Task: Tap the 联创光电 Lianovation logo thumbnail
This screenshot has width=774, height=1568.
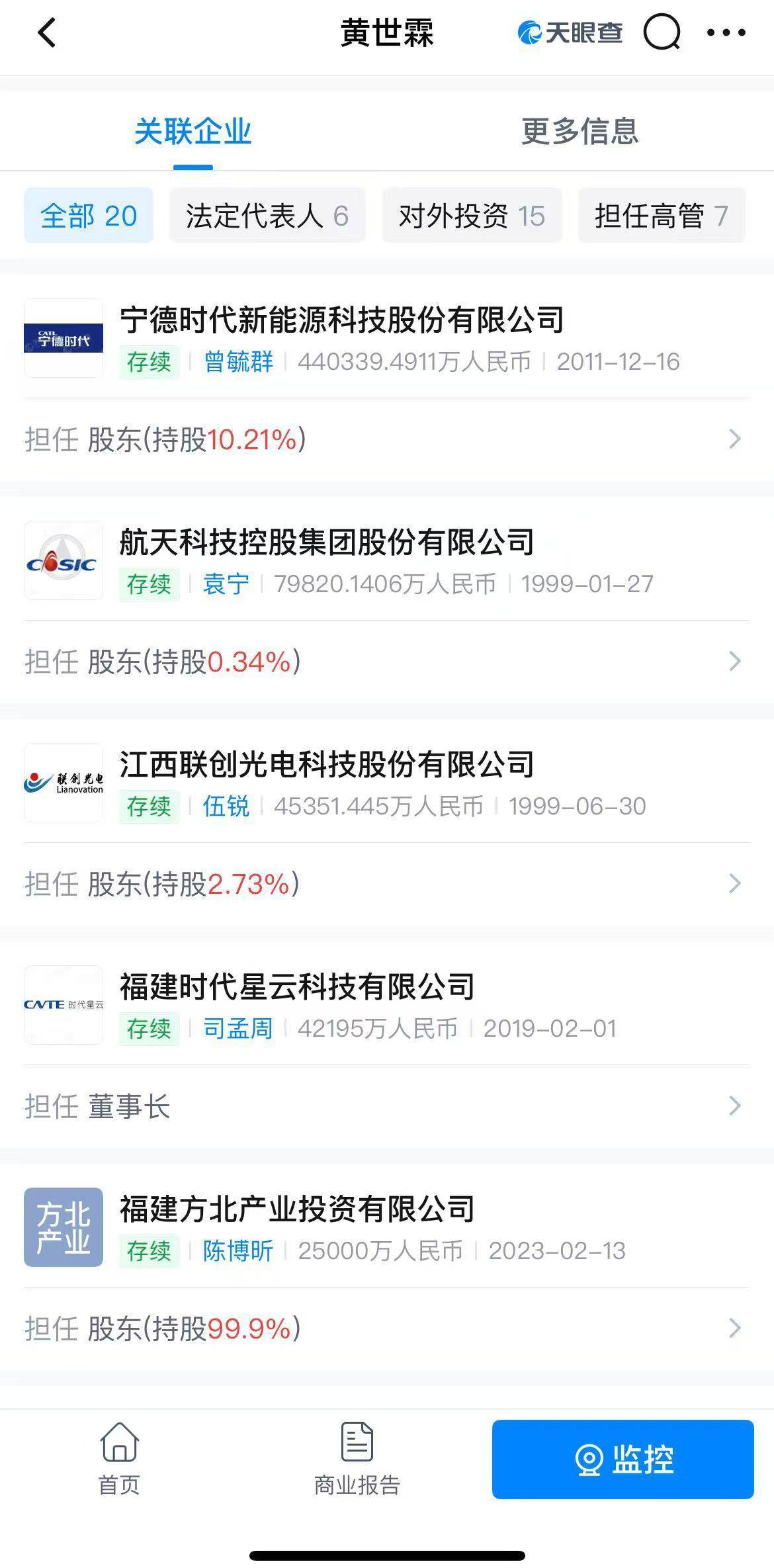Action: (63, 784)
